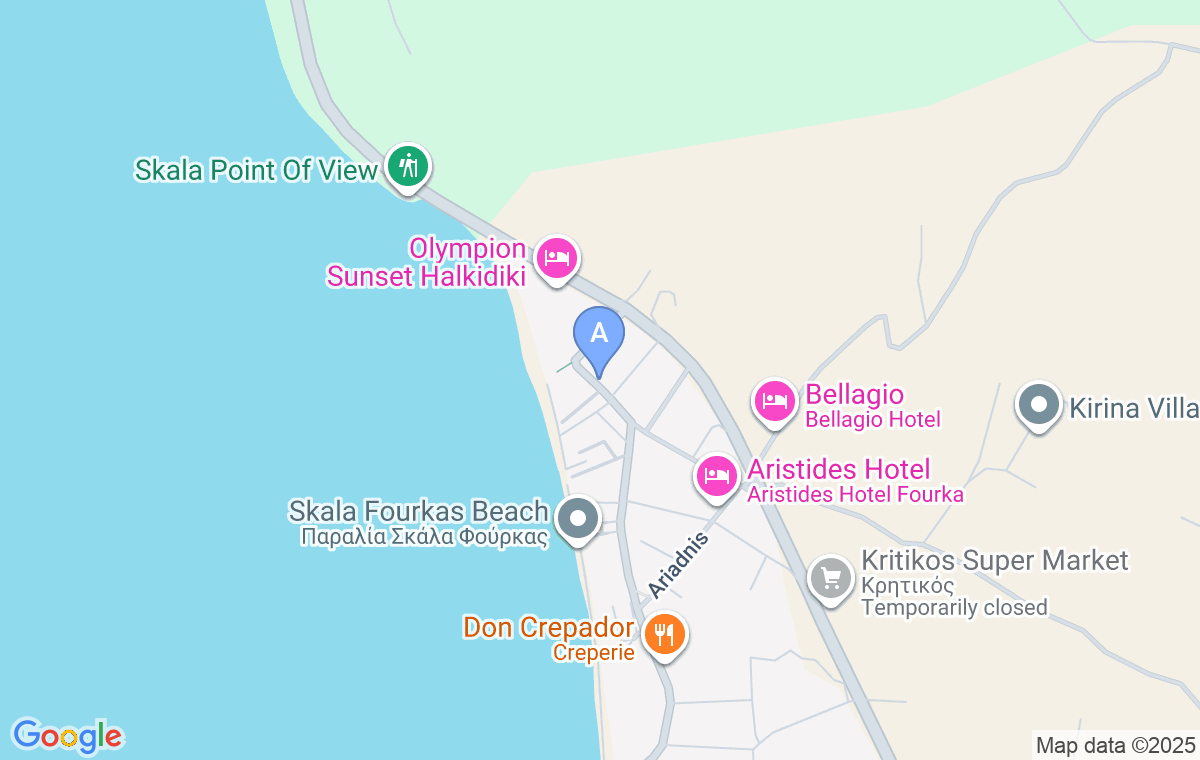View the Aristides Hotel pin
This screenshot has height=760, width=1200.
pos(716,475)
